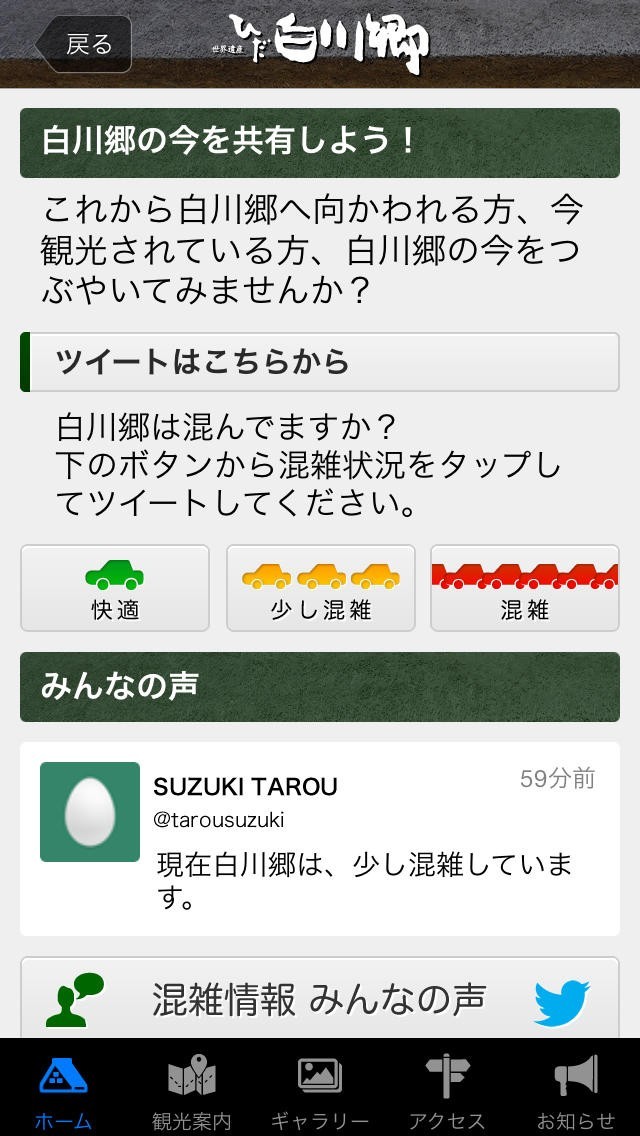The width and height of the screenshot is (640, 1136).
Task: Open the アクセス tab
Action: coord(447,1090)
